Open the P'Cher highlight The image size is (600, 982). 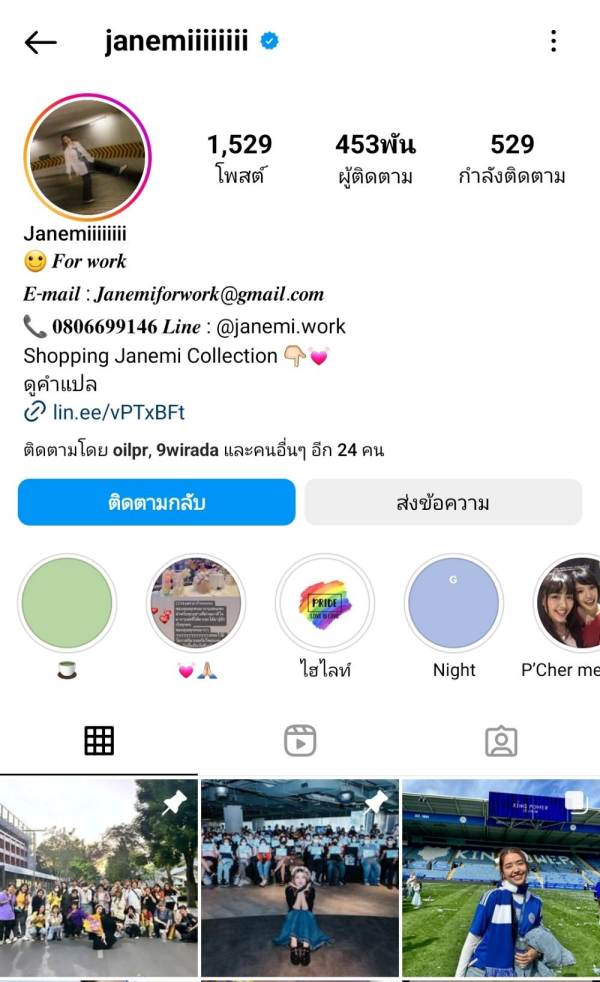pyautogui.click(x=570, y=603)
